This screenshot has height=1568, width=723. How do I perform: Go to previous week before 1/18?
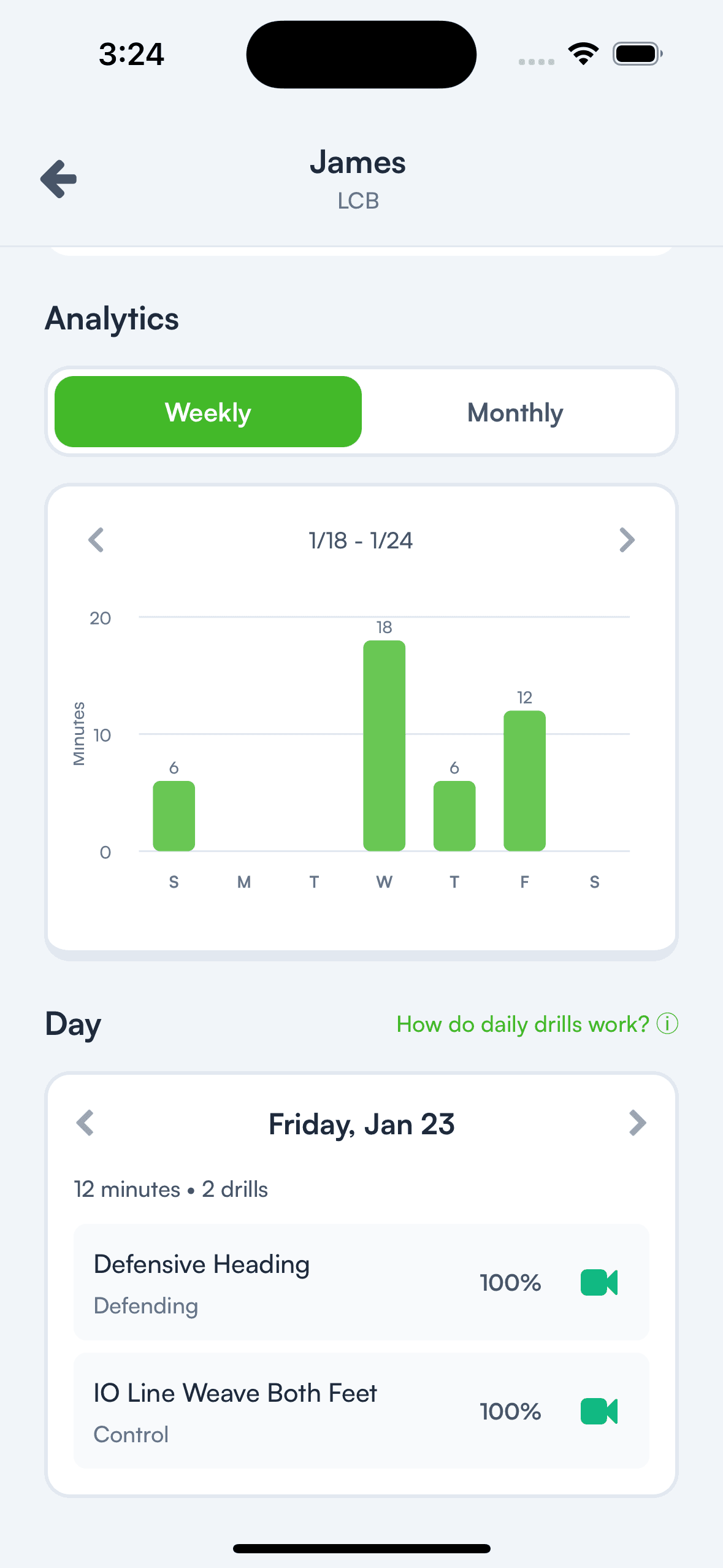[x=95, y=540]
